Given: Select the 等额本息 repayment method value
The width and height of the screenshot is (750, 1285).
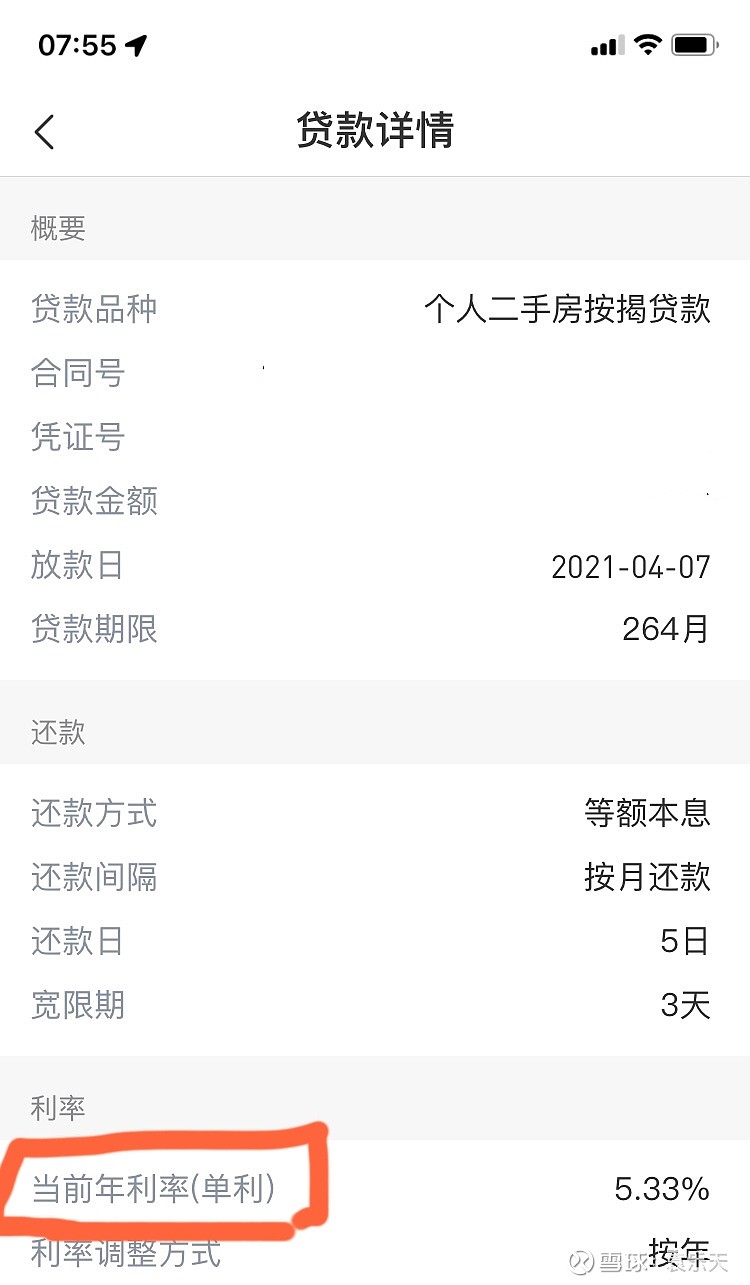Looking at the screenshot, I should [x=647, y=814].
